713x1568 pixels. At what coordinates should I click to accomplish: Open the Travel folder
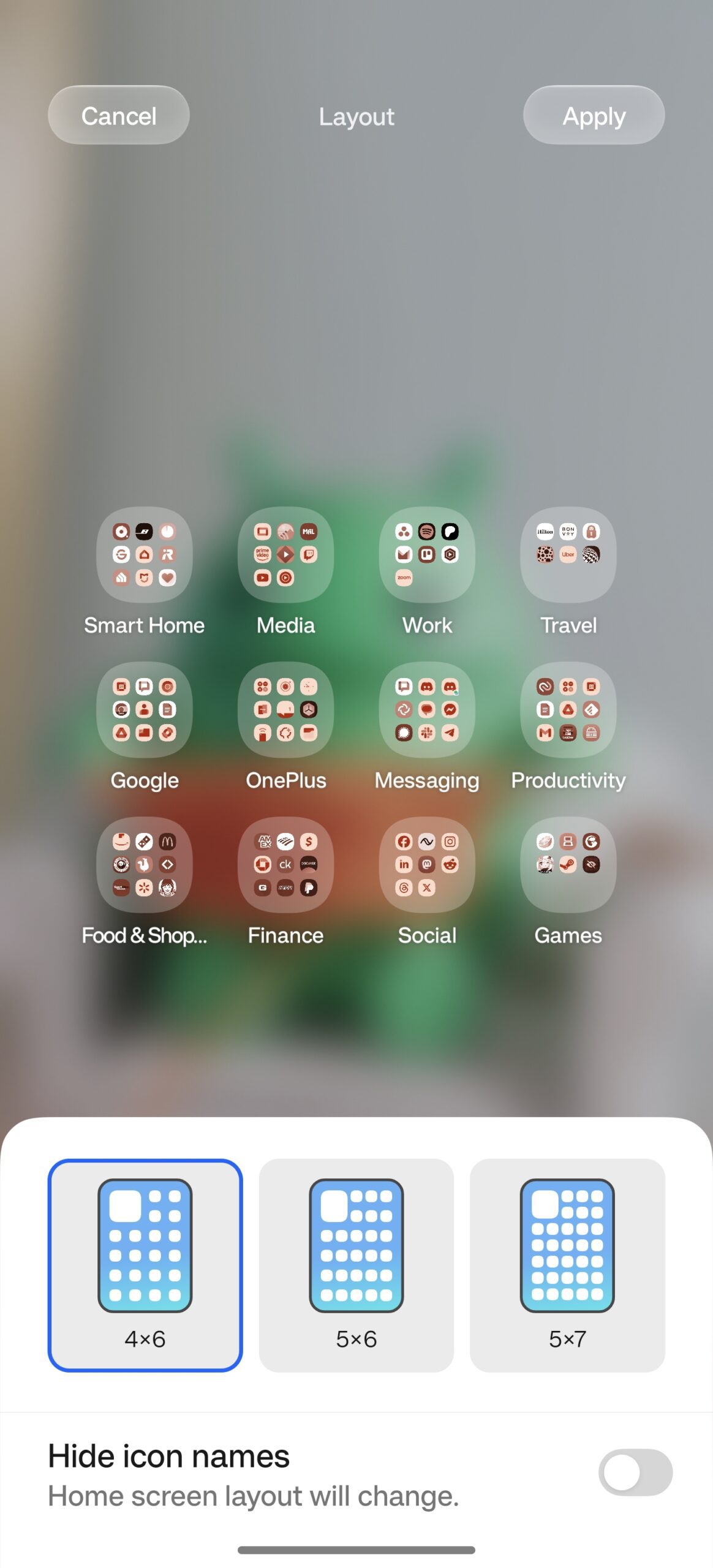tap(568, 555)
